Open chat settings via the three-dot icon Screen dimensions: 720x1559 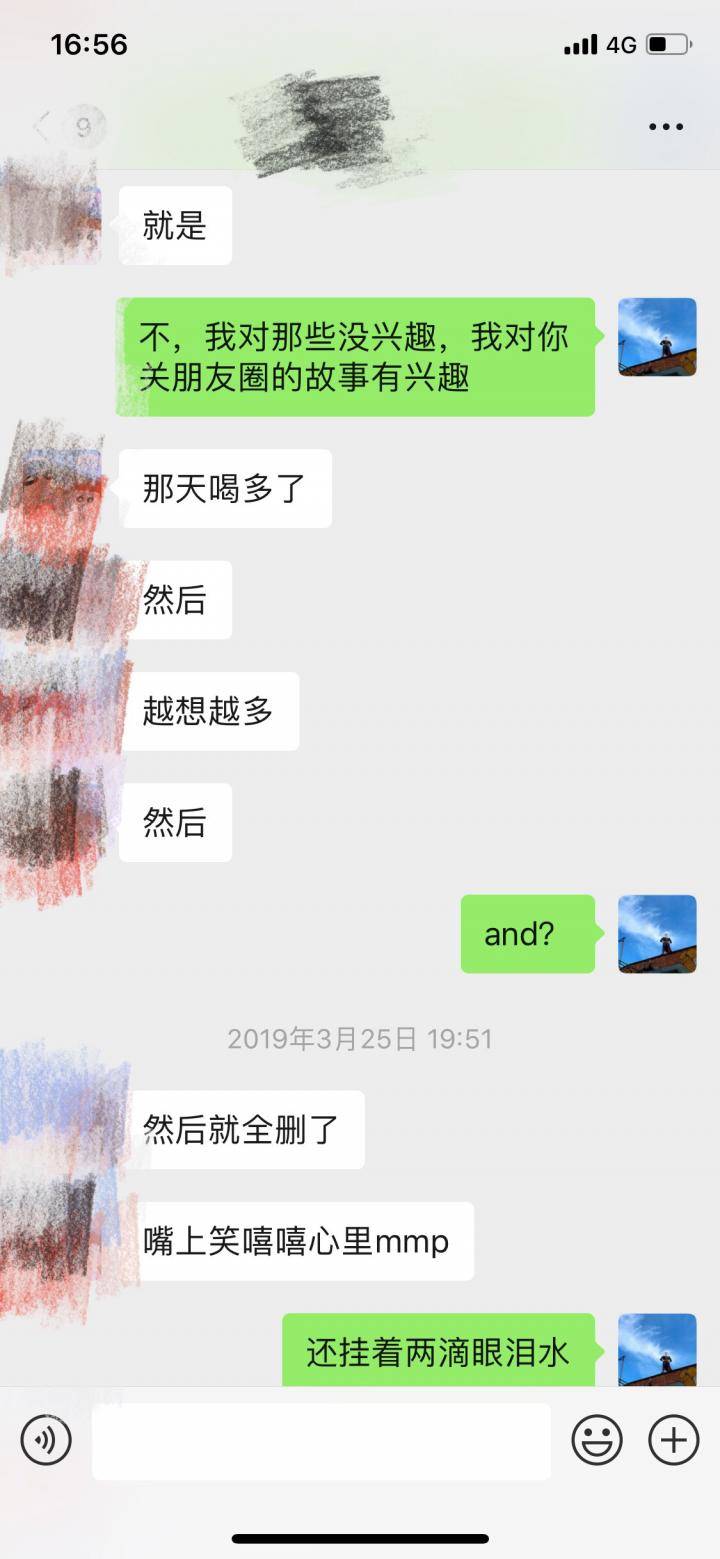click(x=664, y=126)
